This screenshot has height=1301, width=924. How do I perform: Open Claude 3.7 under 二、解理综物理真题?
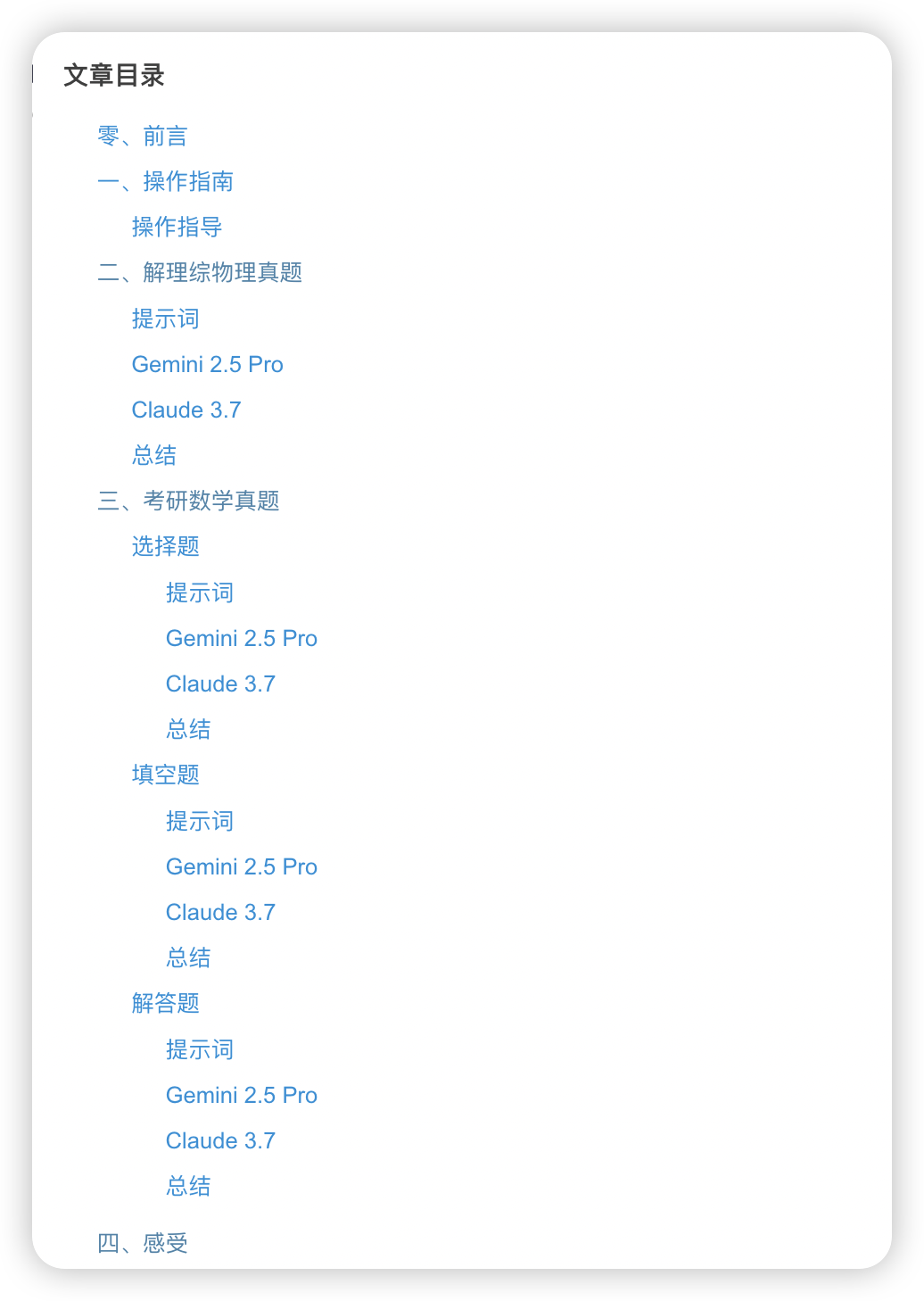[x=186, y=410]
